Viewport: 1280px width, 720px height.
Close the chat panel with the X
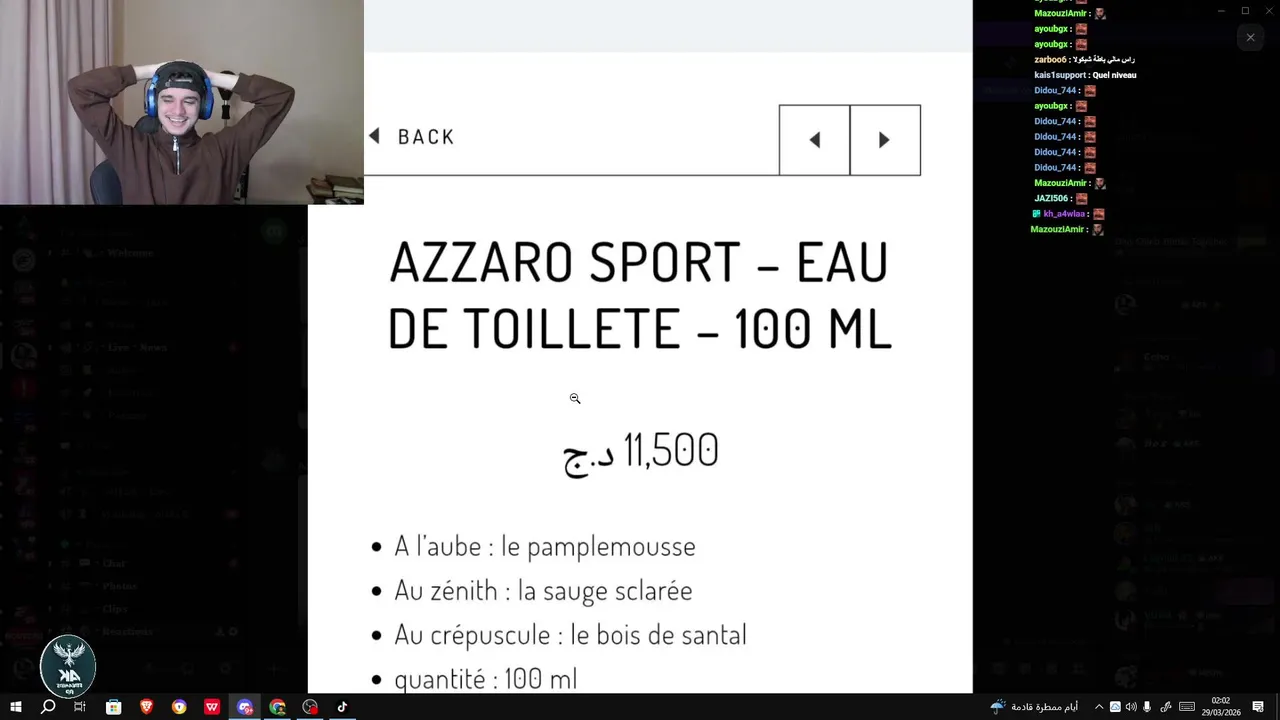pyautogui.click(x=1250, y=38)
